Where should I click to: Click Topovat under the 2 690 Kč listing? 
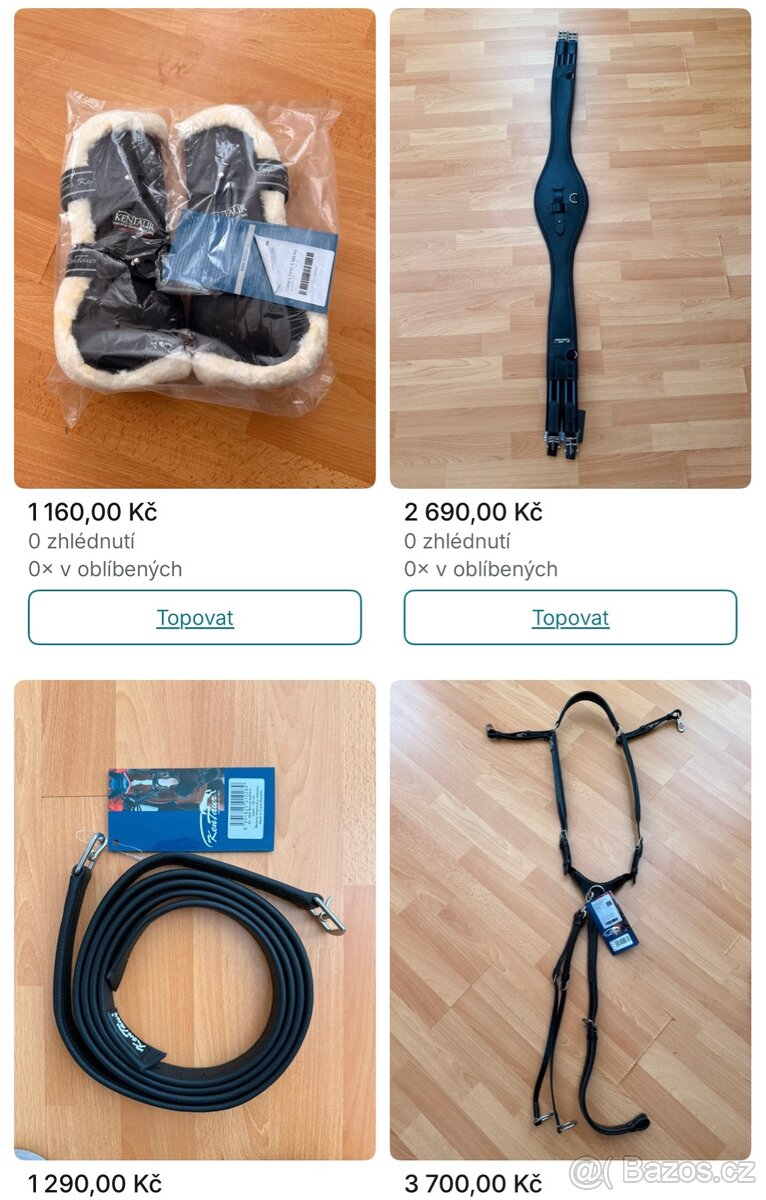click(573, 617)
